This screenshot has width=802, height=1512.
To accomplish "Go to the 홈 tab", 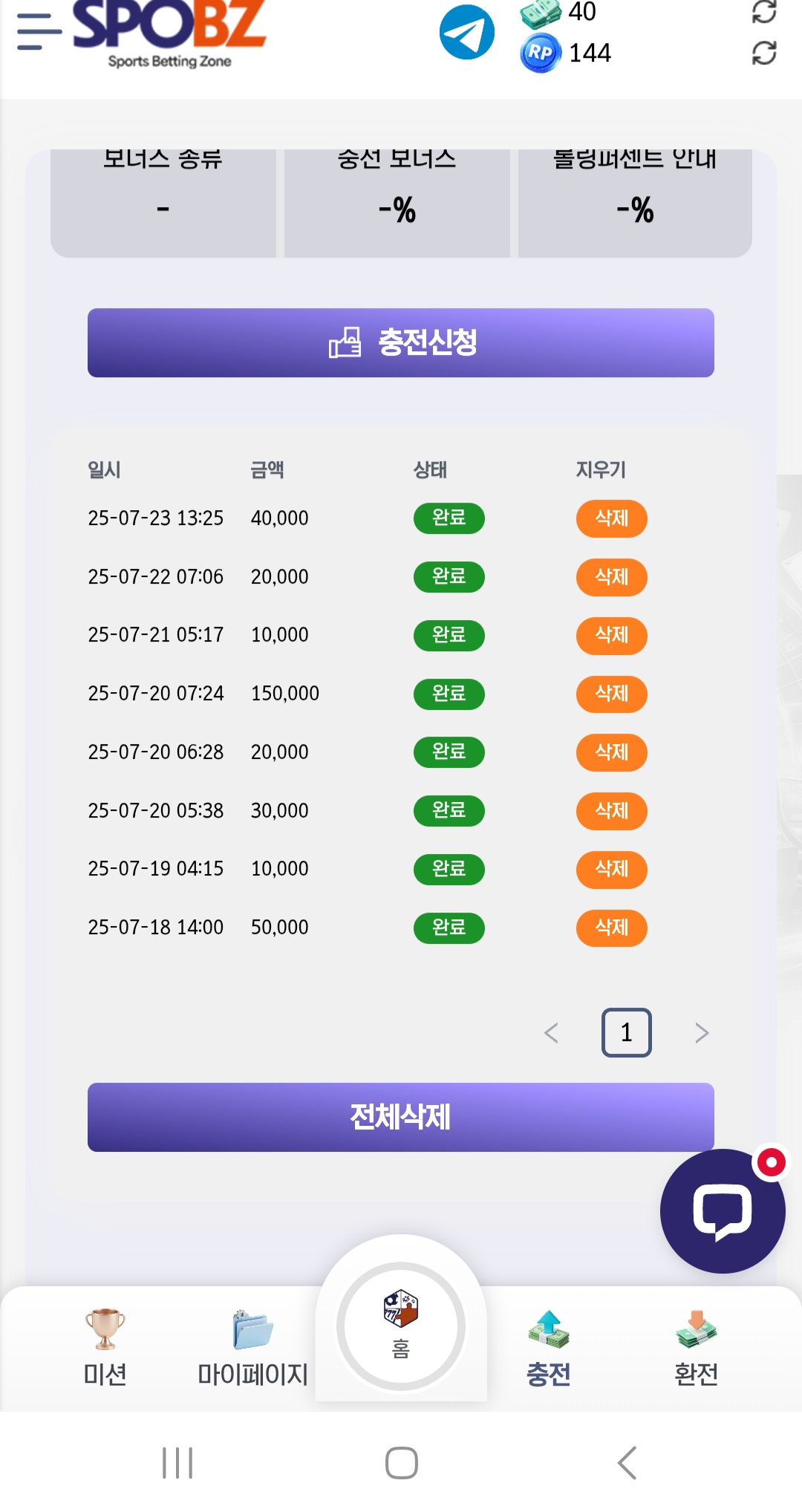I will pyautogui.click(x=401, y=1326).
